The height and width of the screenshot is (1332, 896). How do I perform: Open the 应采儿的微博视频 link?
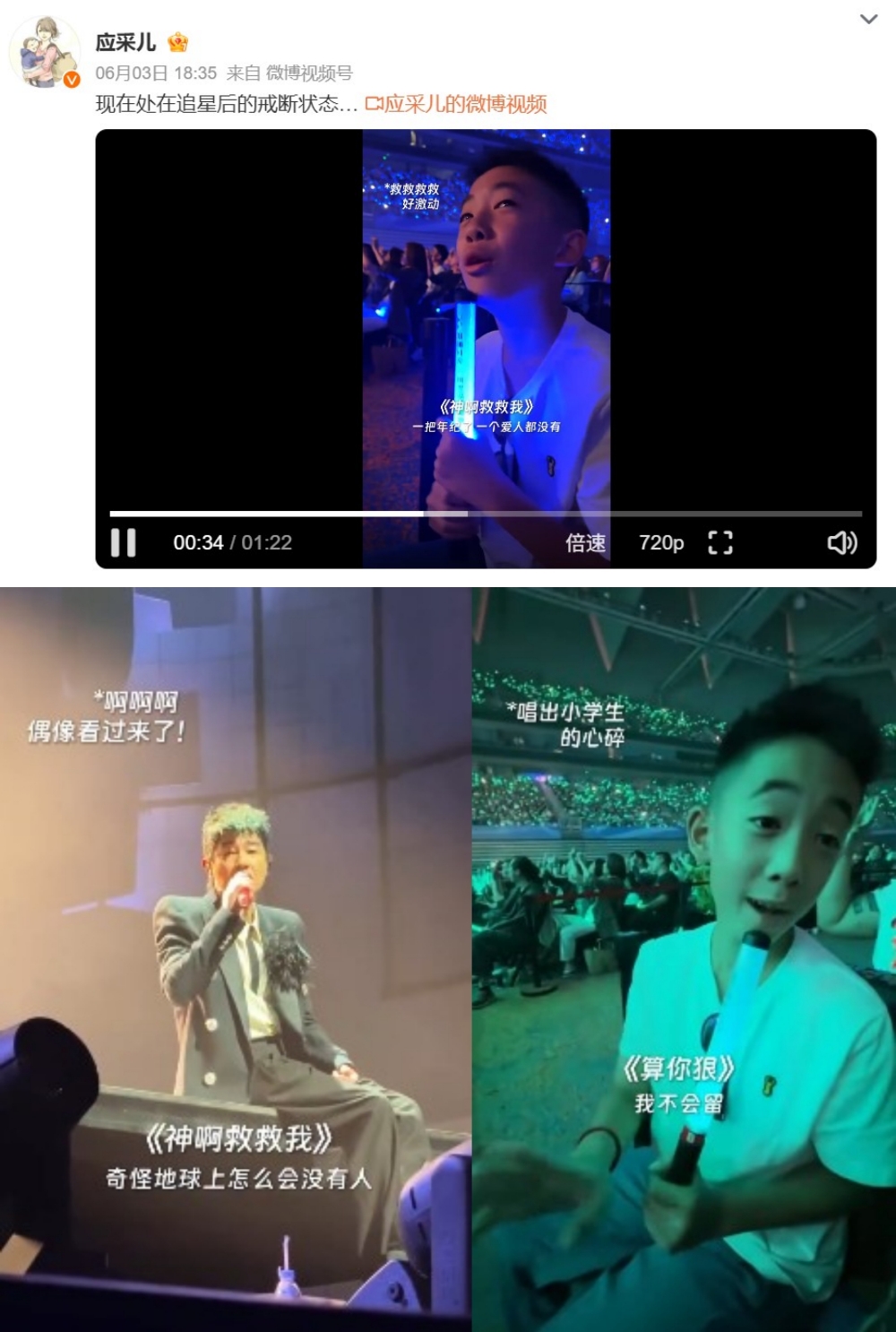[x=457, y=104]
